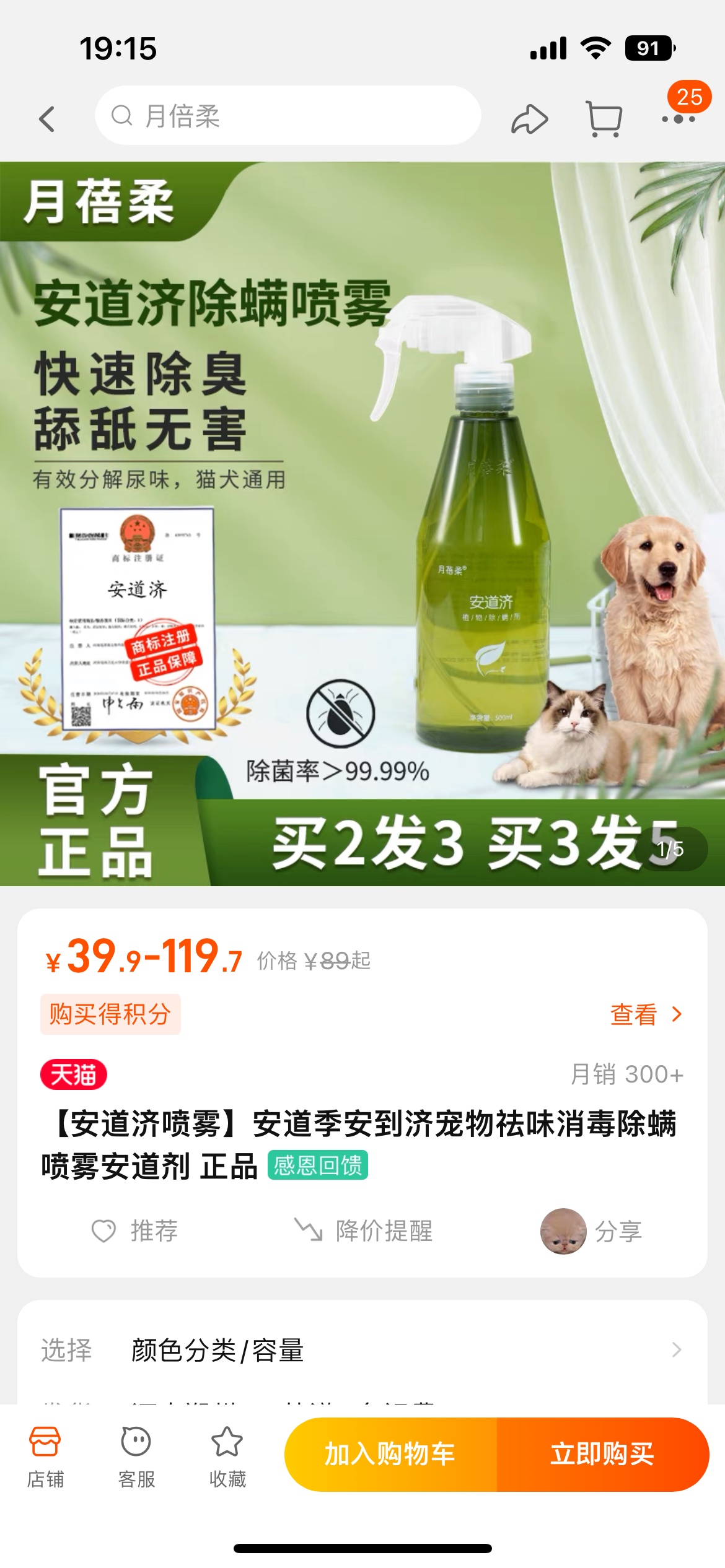Contact 客服 customer service
Image resolution: width=725 pixels, height=1568 pixels.
136,1457
